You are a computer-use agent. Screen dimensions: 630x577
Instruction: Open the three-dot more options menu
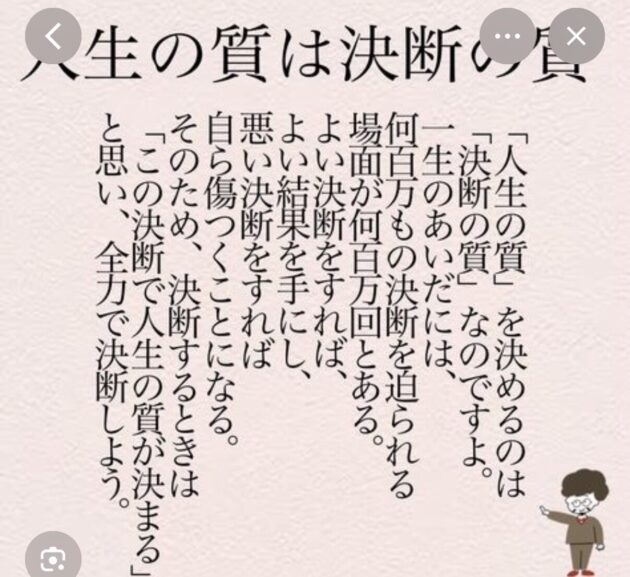coord(508,37)
